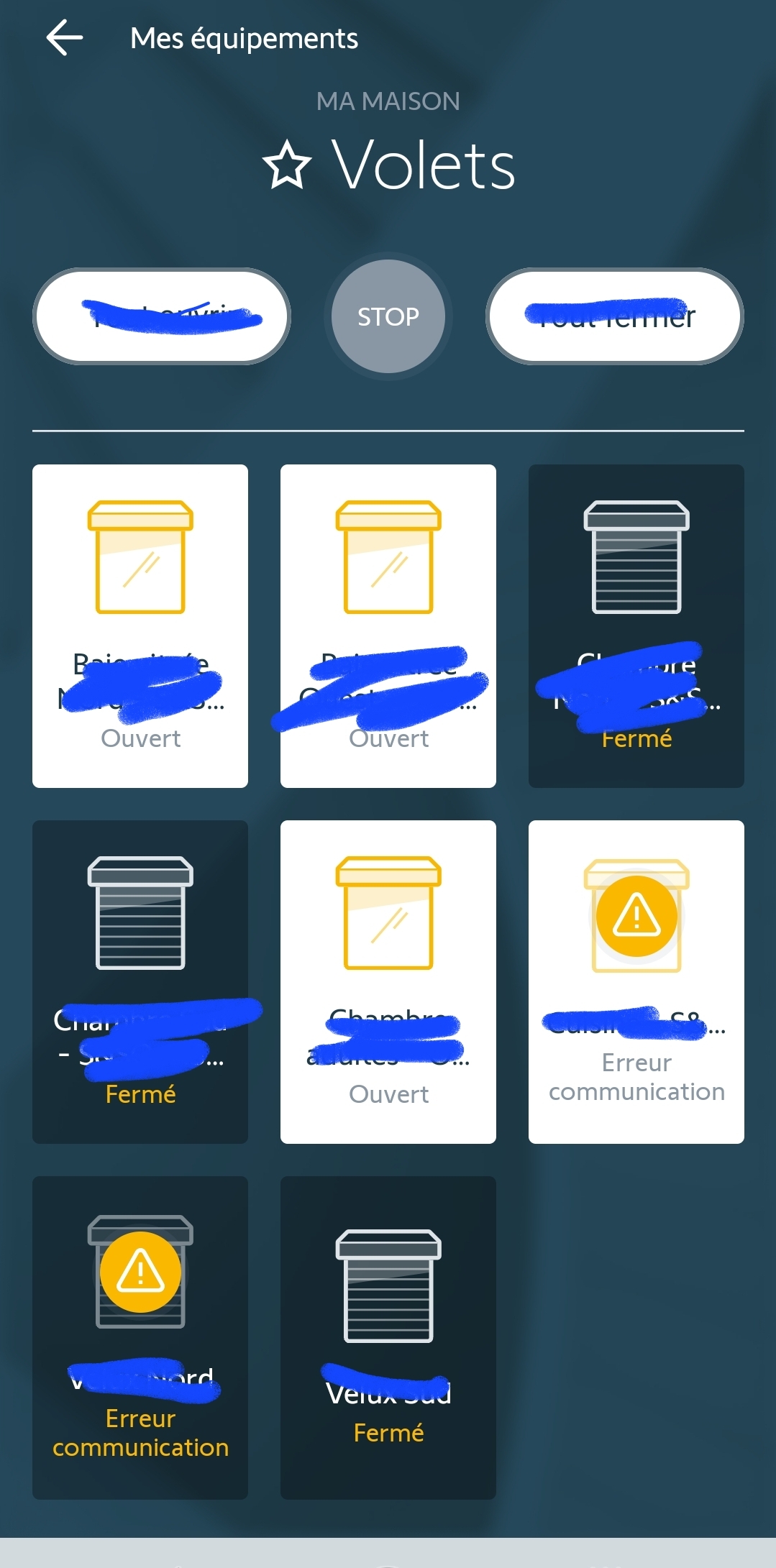Viewport: 776px width, 1568px height.
Task: Tap the STOP button
Action: click(x=388, y=316)
